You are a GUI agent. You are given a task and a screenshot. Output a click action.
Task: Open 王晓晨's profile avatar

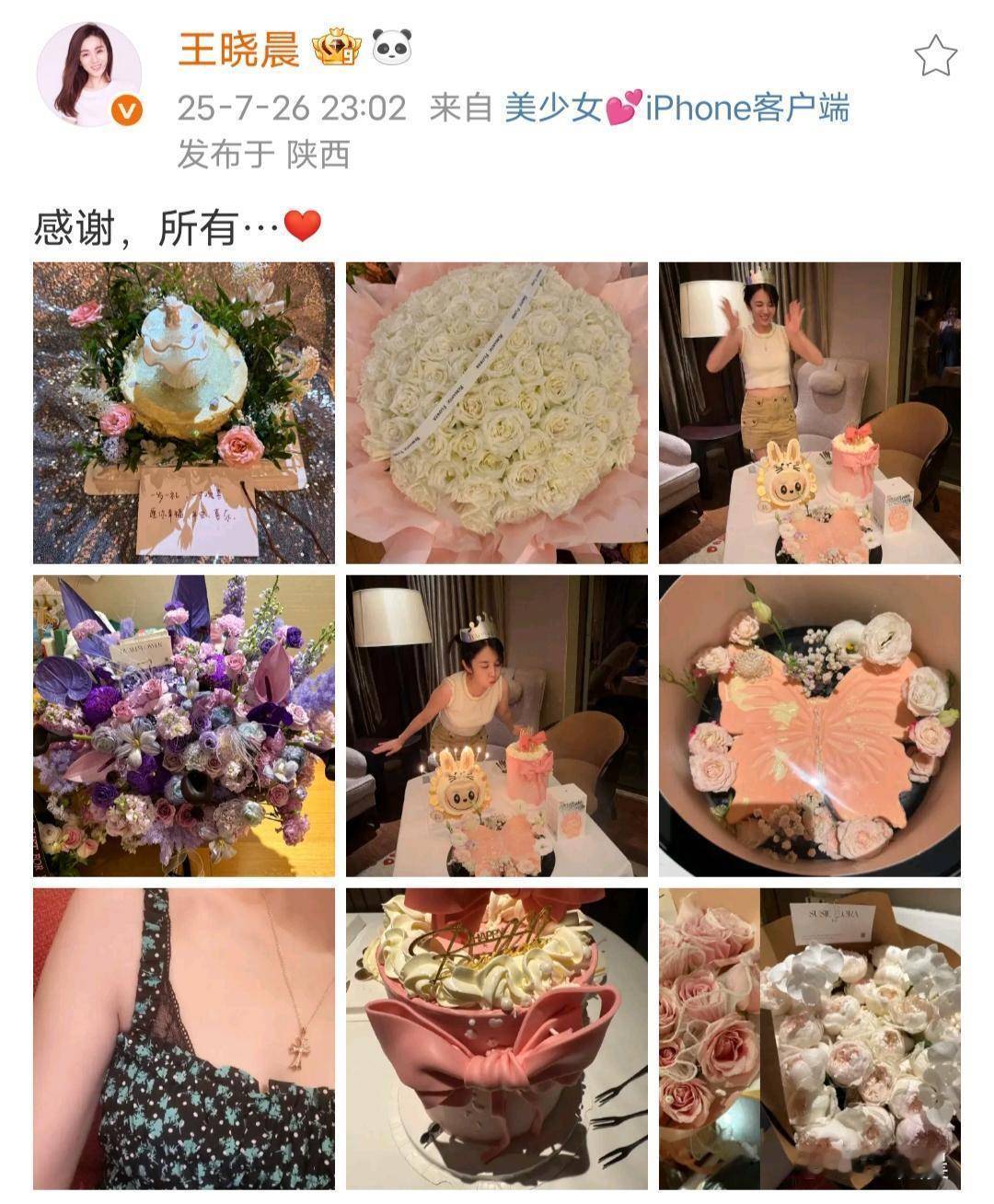pos(88,74)
